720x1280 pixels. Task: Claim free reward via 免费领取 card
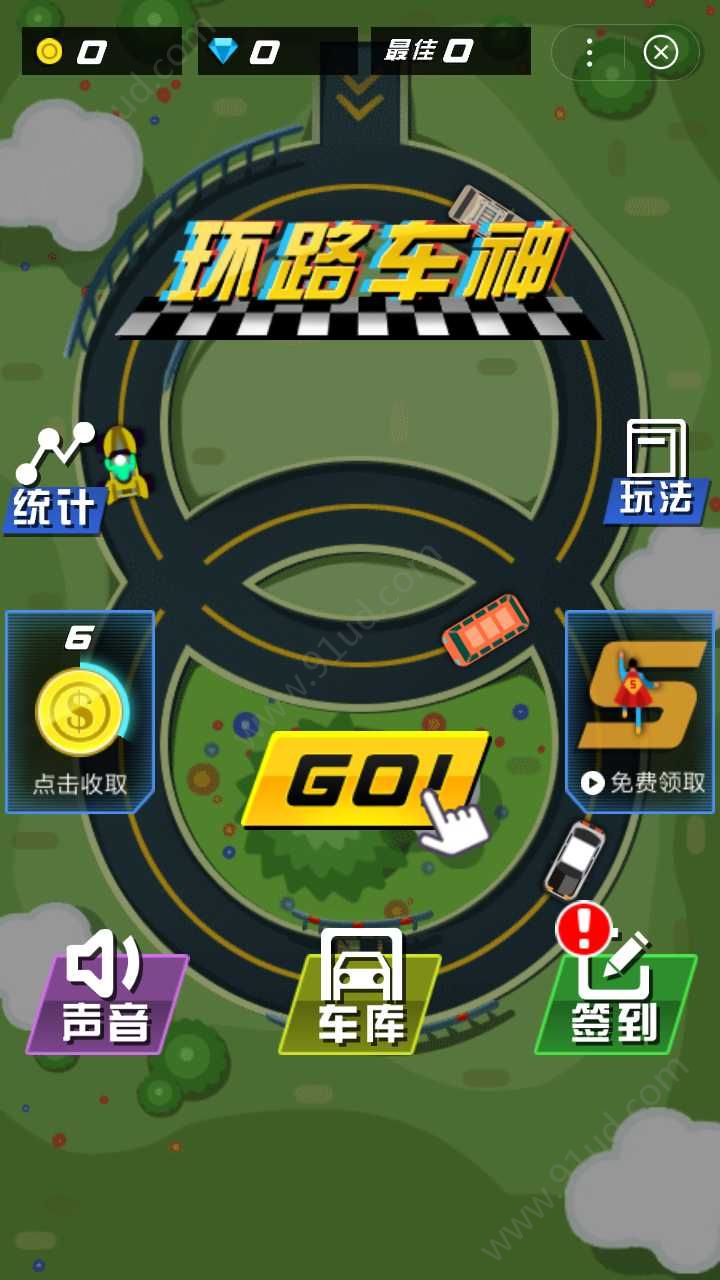(x=641, y=712)
